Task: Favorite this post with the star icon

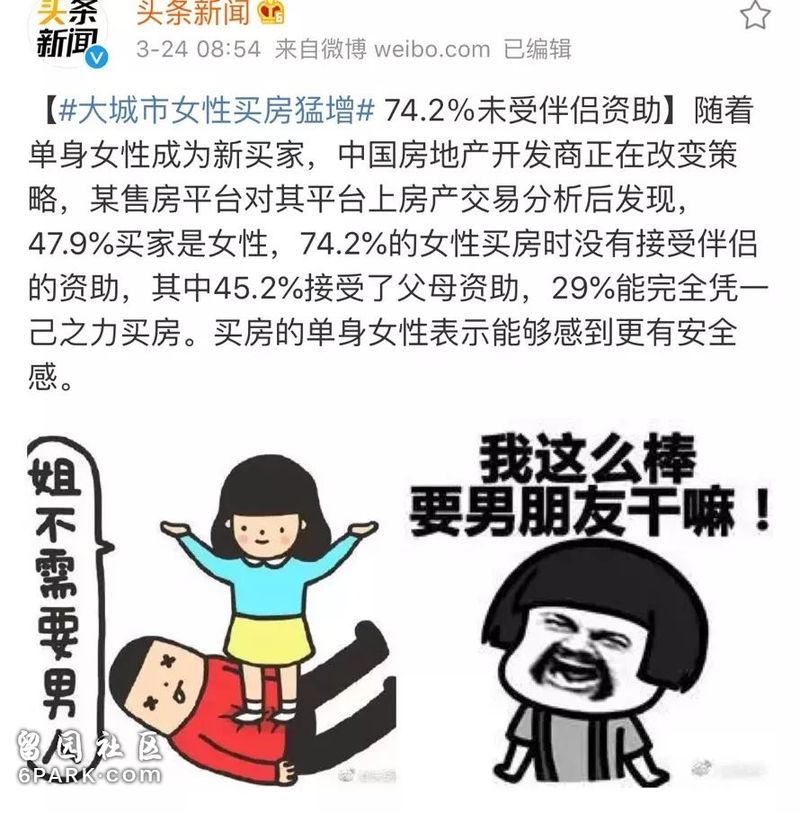Action: tap(755, 15)
